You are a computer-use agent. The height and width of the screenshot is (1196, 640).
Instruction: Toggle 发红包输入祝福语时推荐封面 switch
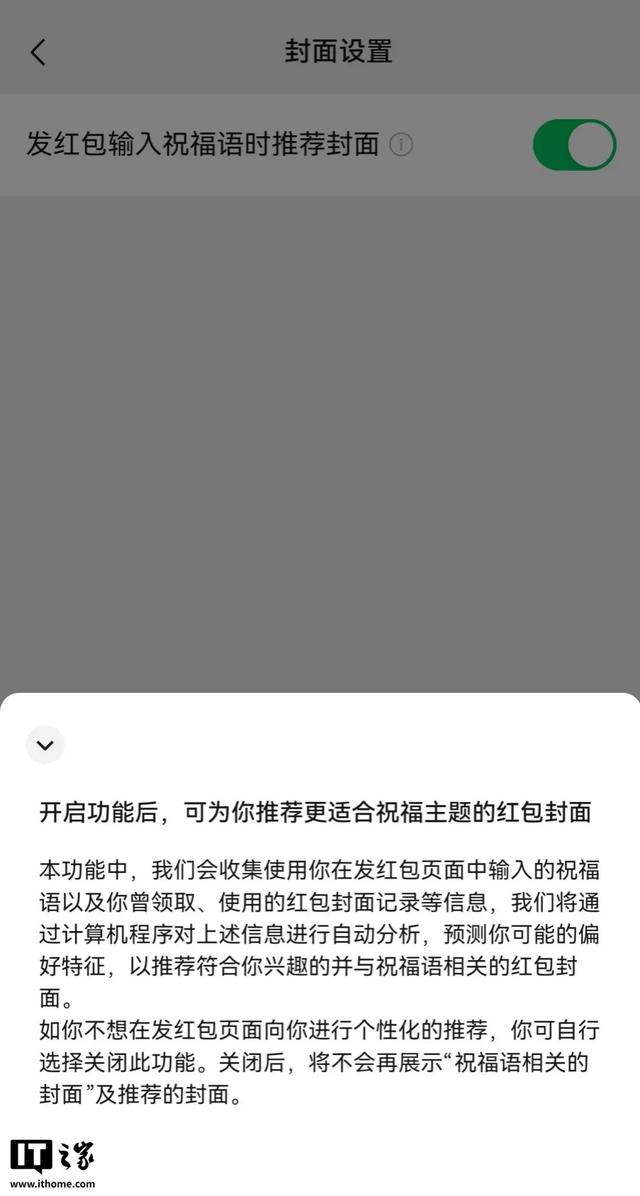pos(574,145)
